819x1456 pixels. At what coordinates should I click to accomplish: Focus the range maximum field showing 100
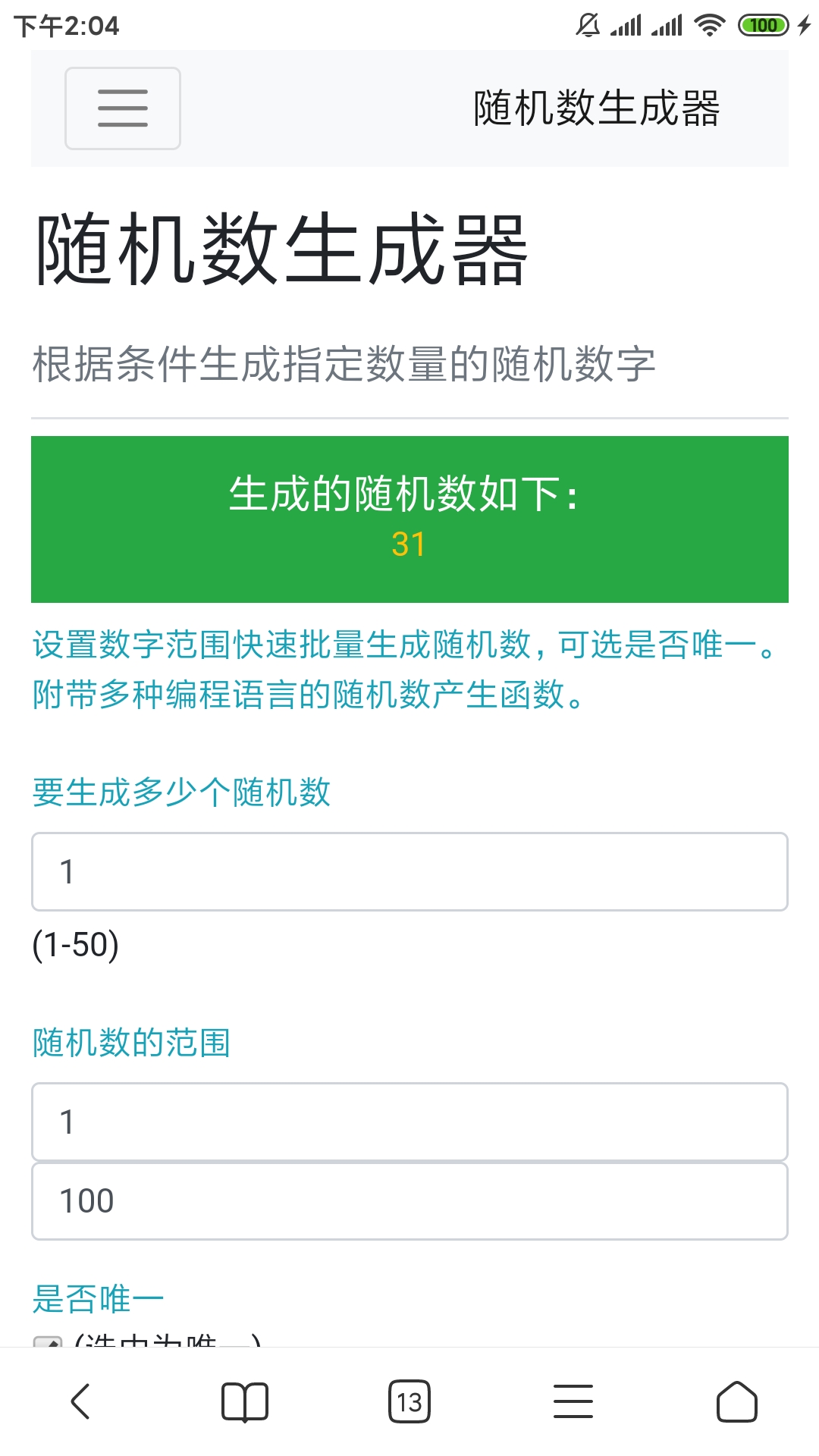click(x=409, y=1201)
